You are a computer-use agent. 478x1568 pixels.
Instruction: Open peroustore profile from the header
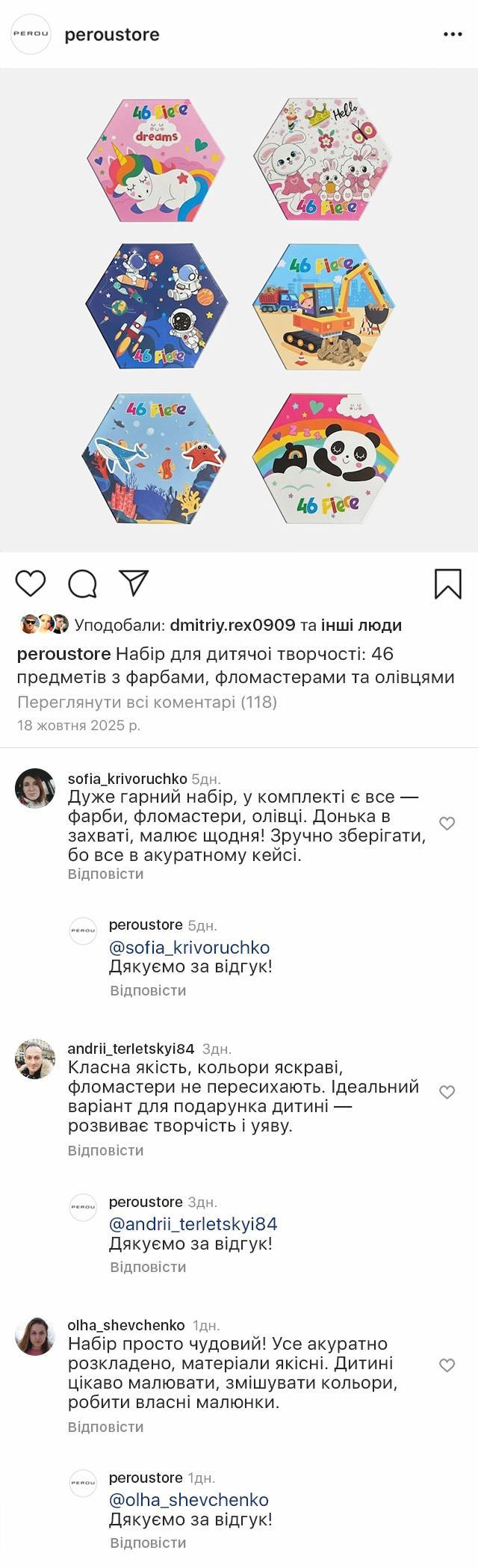click(112, 34)
